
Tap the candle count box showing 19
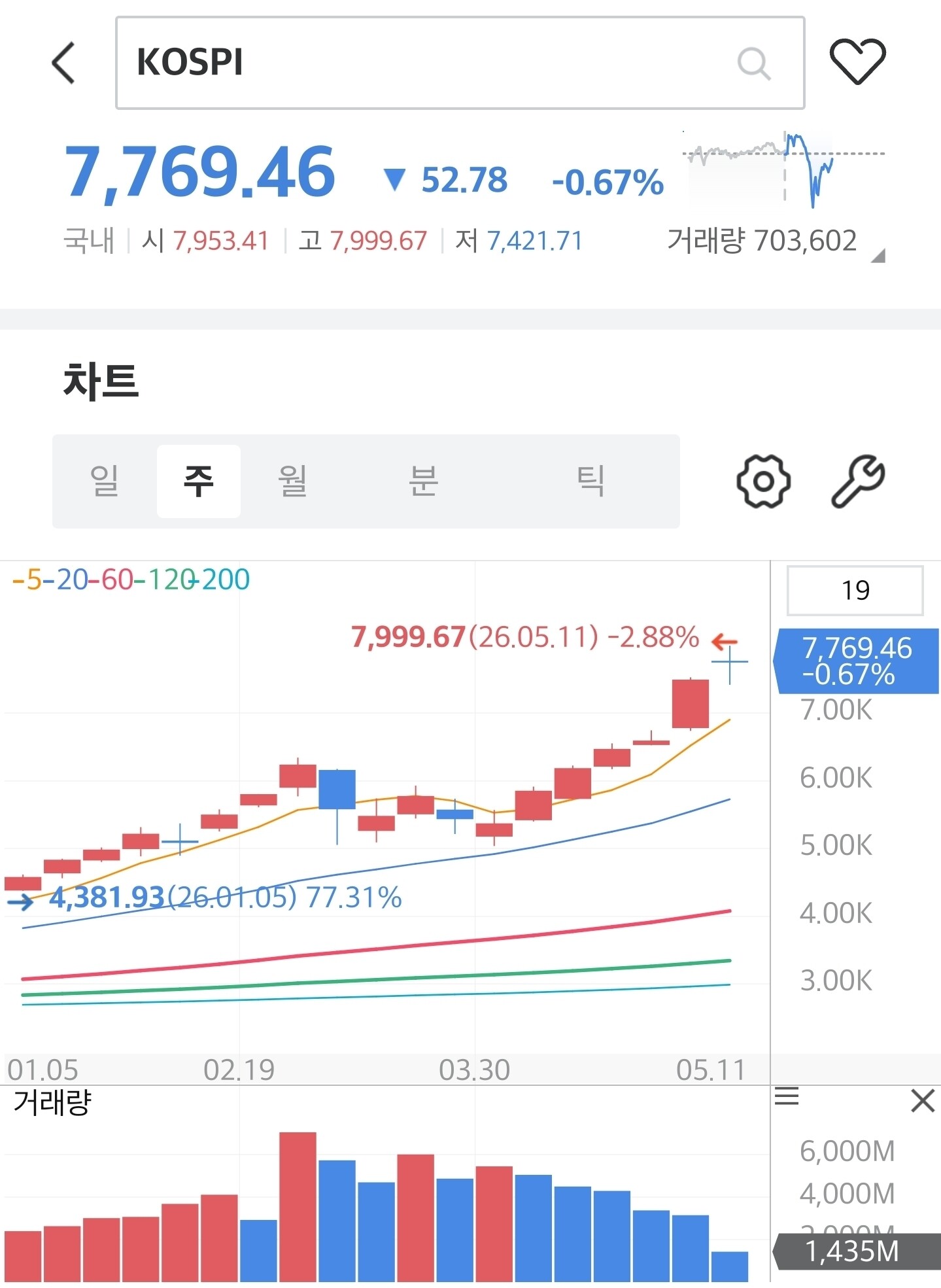[x=855, y=591]
